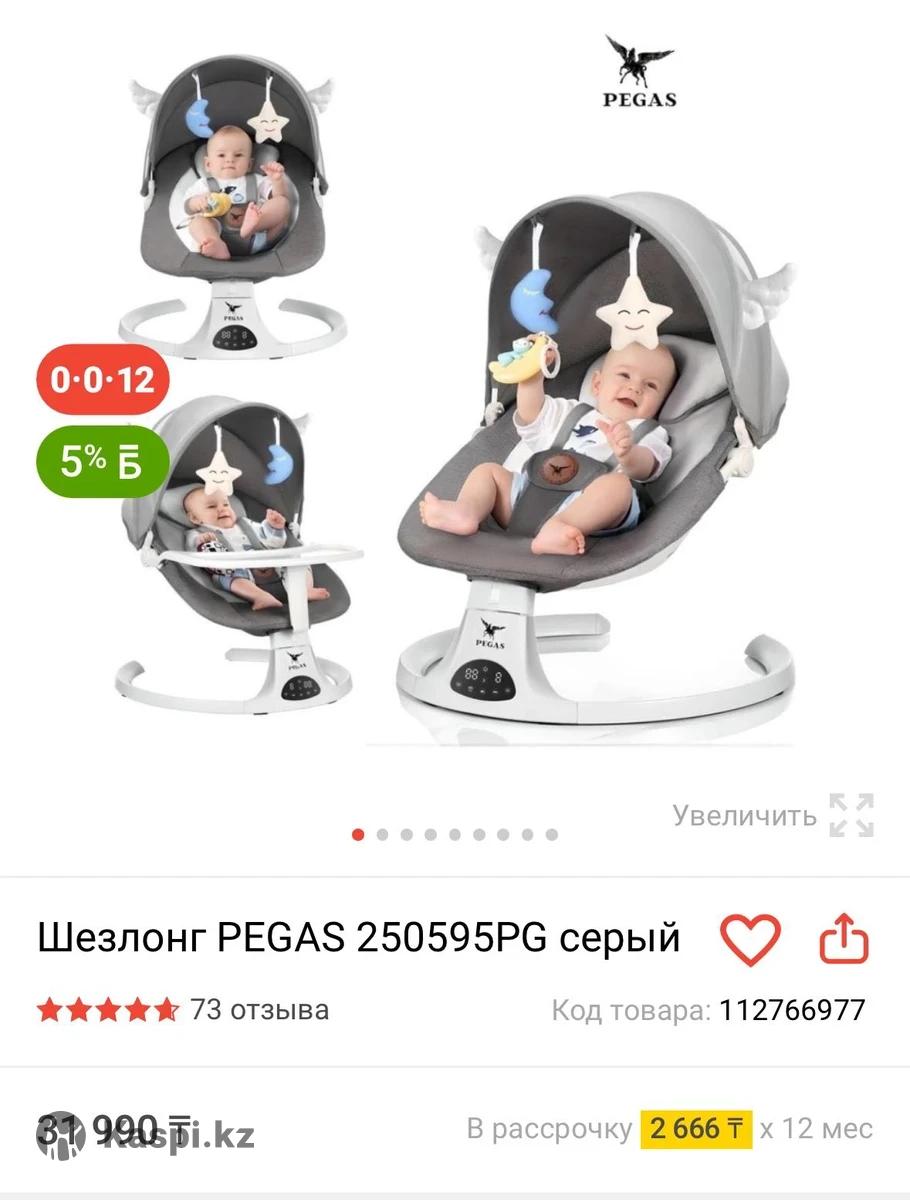
Task: Share this product listing
Action: 843,940
